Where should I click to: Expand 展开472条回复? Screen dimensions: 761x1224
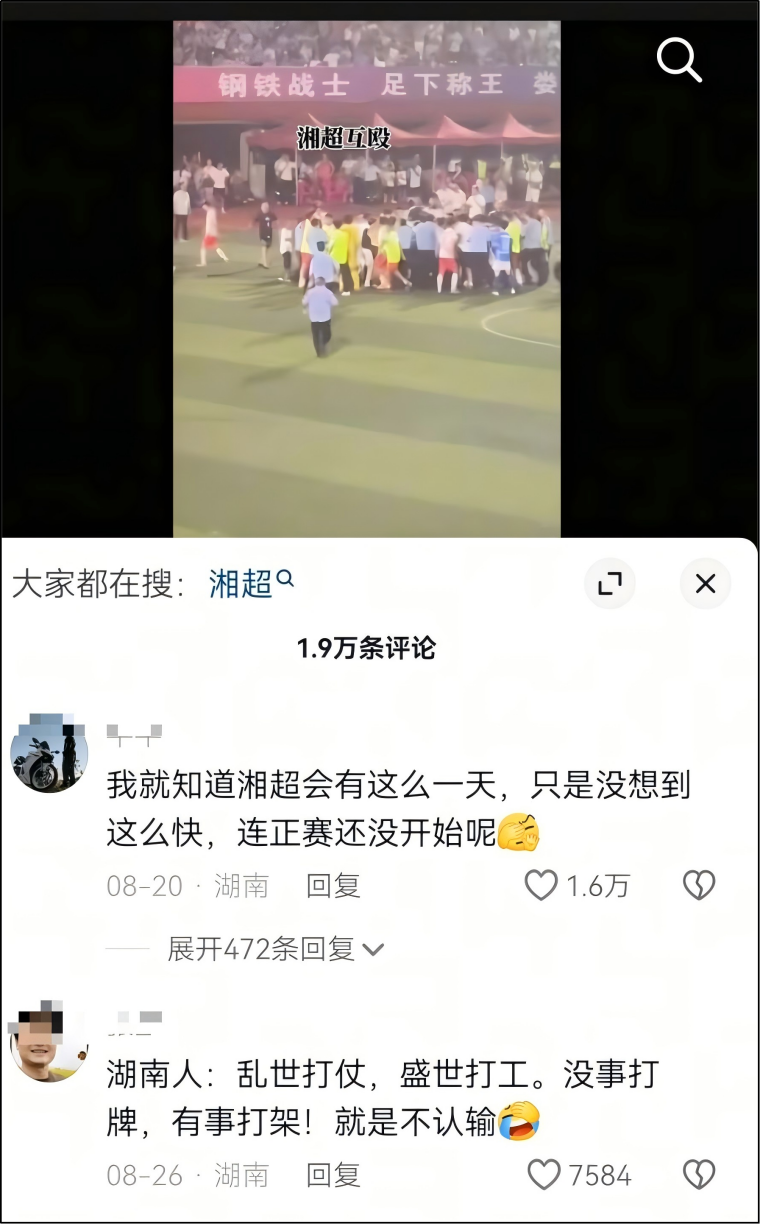pos(275,948)
